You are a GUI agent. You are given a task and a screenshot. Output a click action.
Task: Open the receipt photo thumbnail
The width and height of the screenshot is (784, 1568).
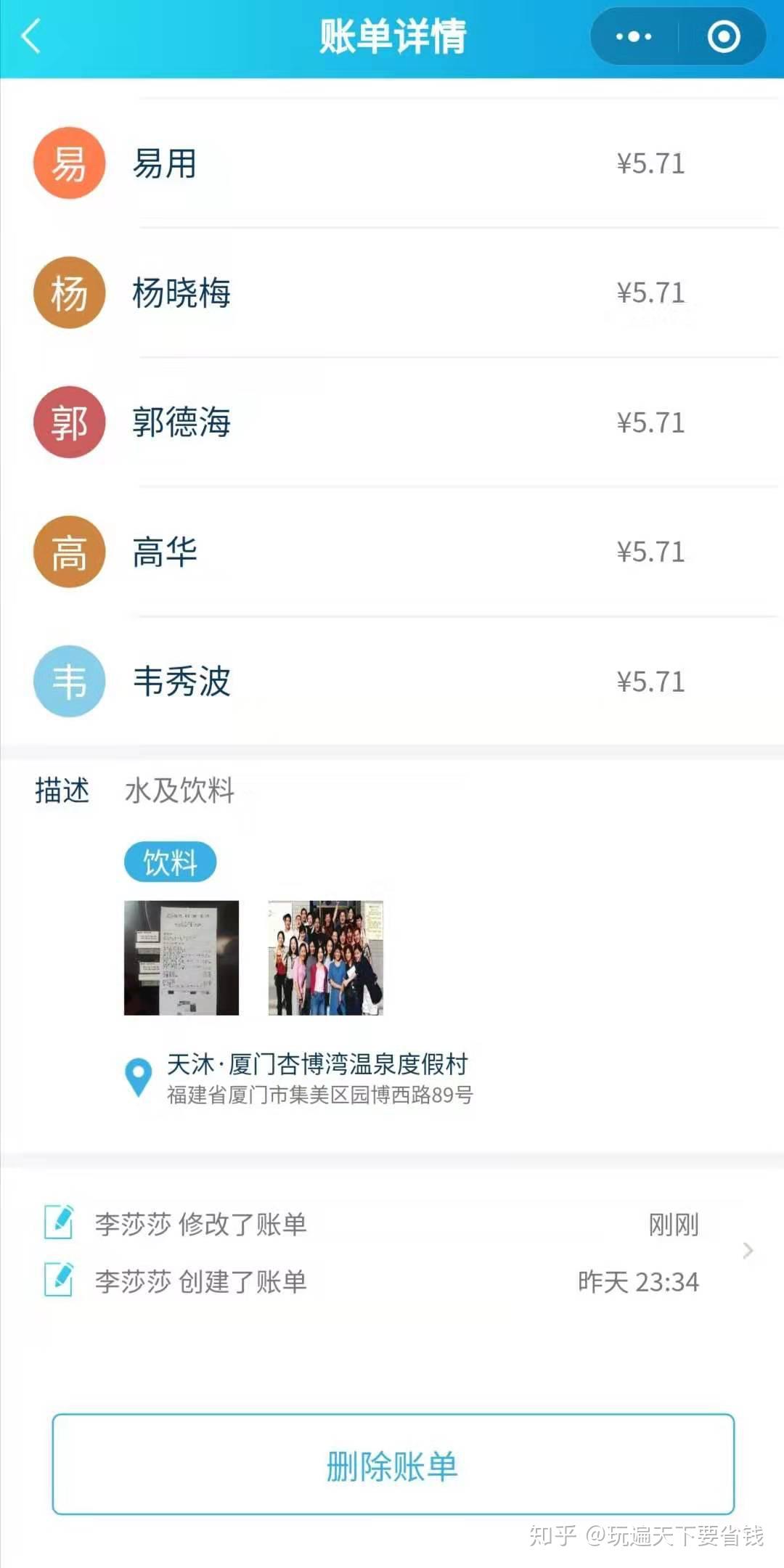pos(181,957)
